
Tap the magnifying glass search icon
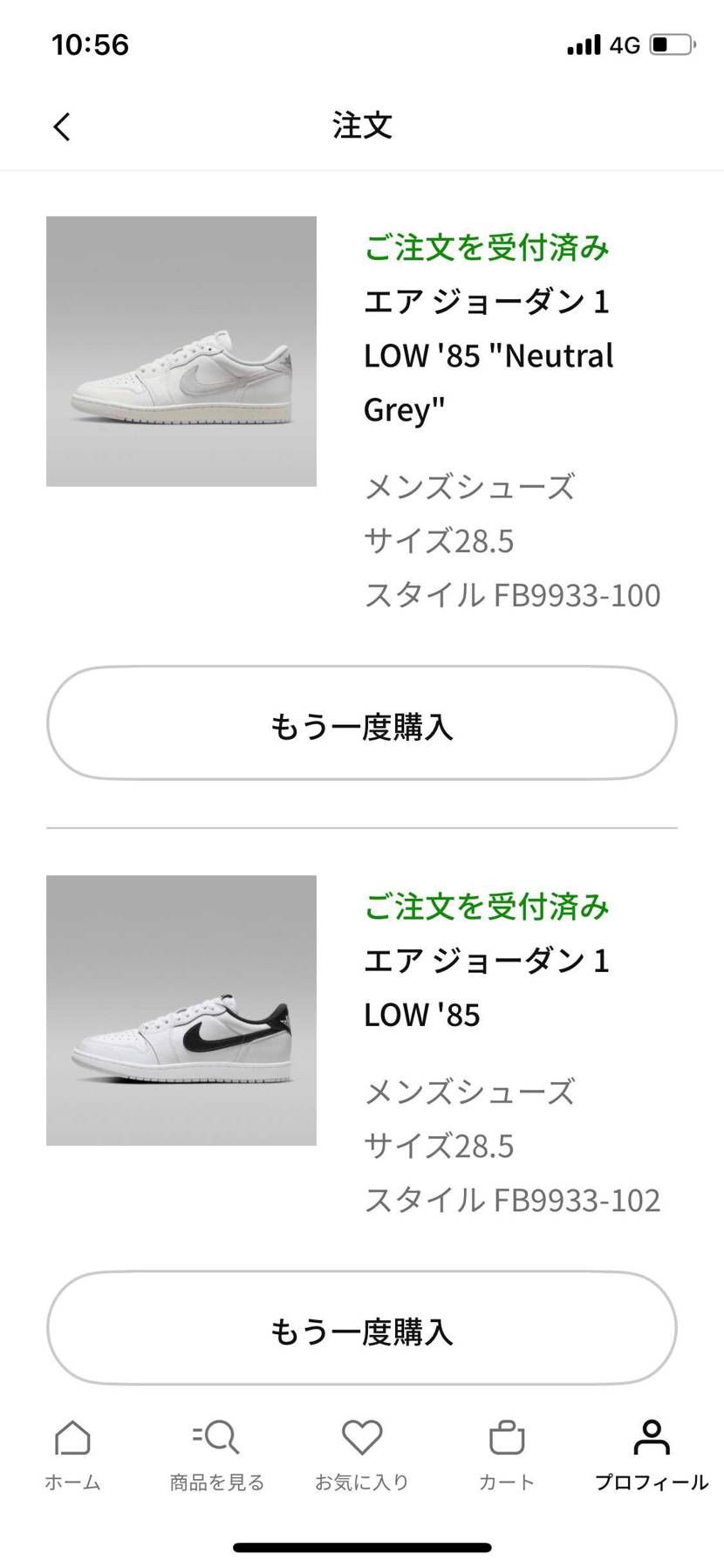pos(217,1438)
